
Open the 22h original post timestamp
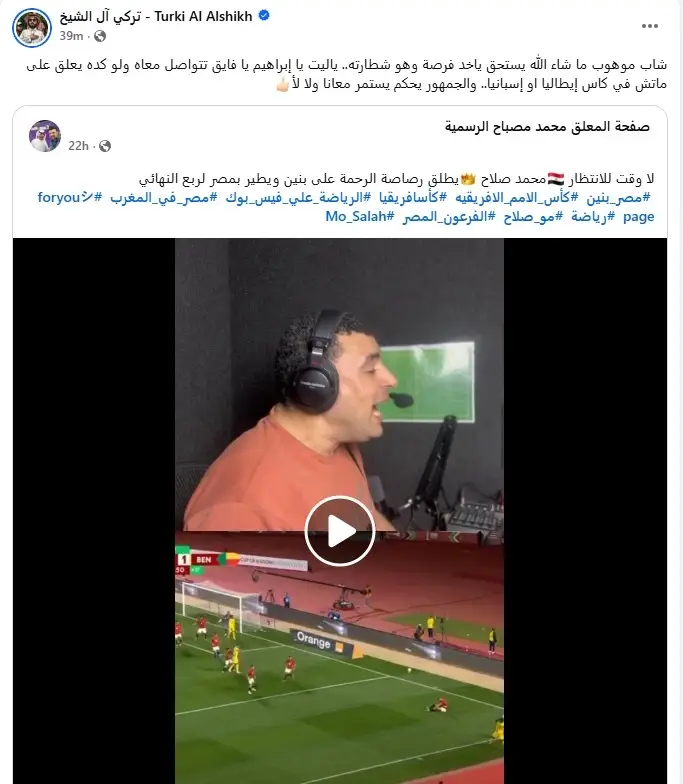click(78, 145)
